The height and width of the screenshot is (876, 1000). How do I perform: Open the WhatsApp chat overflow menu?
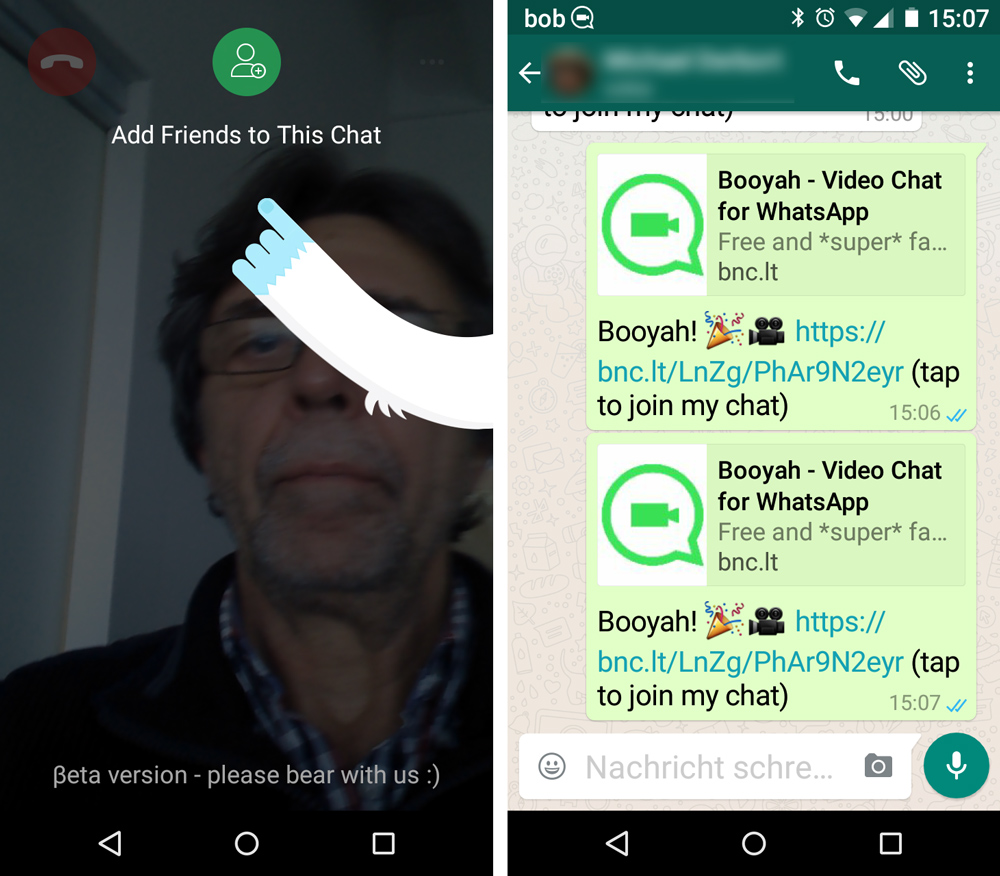pyautogui.click(x=969, y=73)
